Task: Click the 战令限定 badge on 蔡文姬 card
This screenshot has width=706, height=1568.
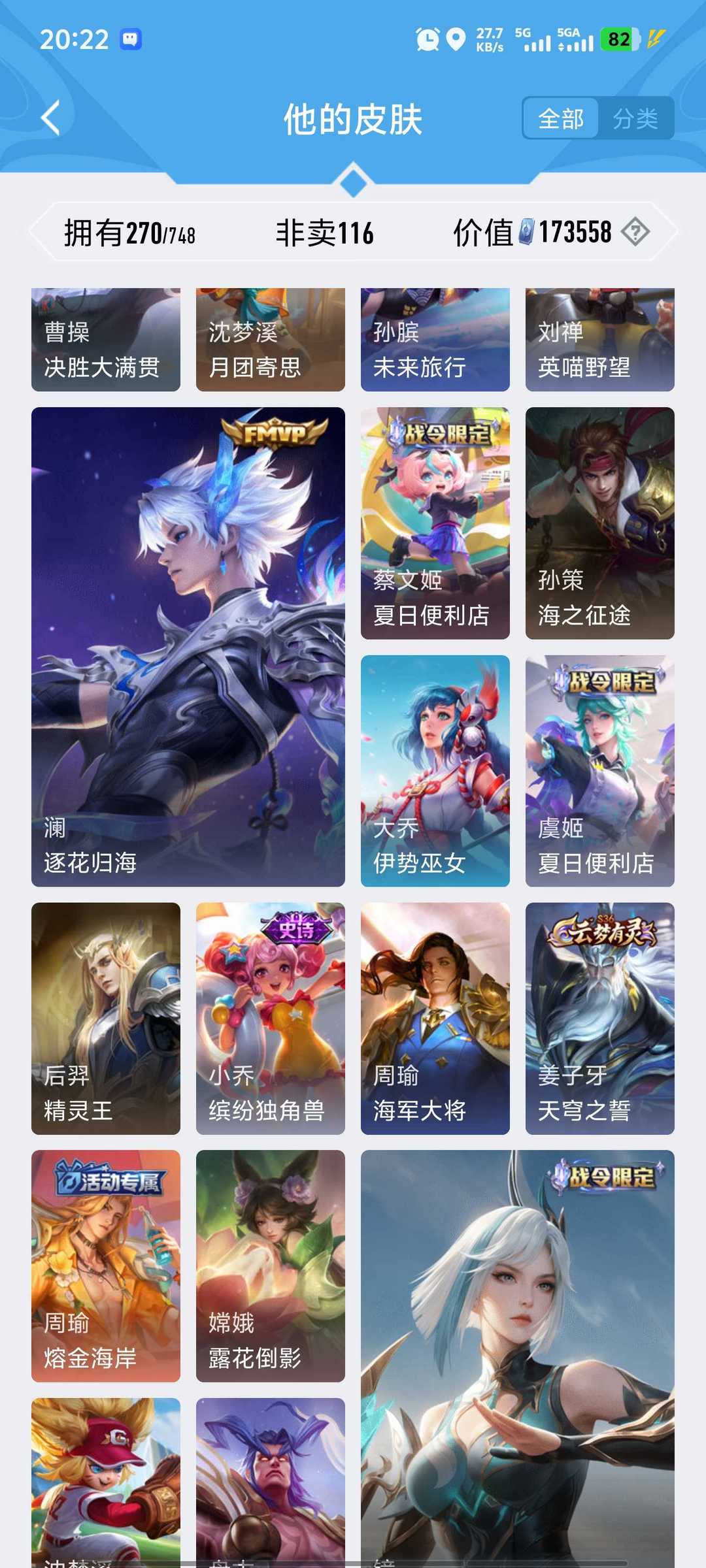Action: [x=442, y=431]
